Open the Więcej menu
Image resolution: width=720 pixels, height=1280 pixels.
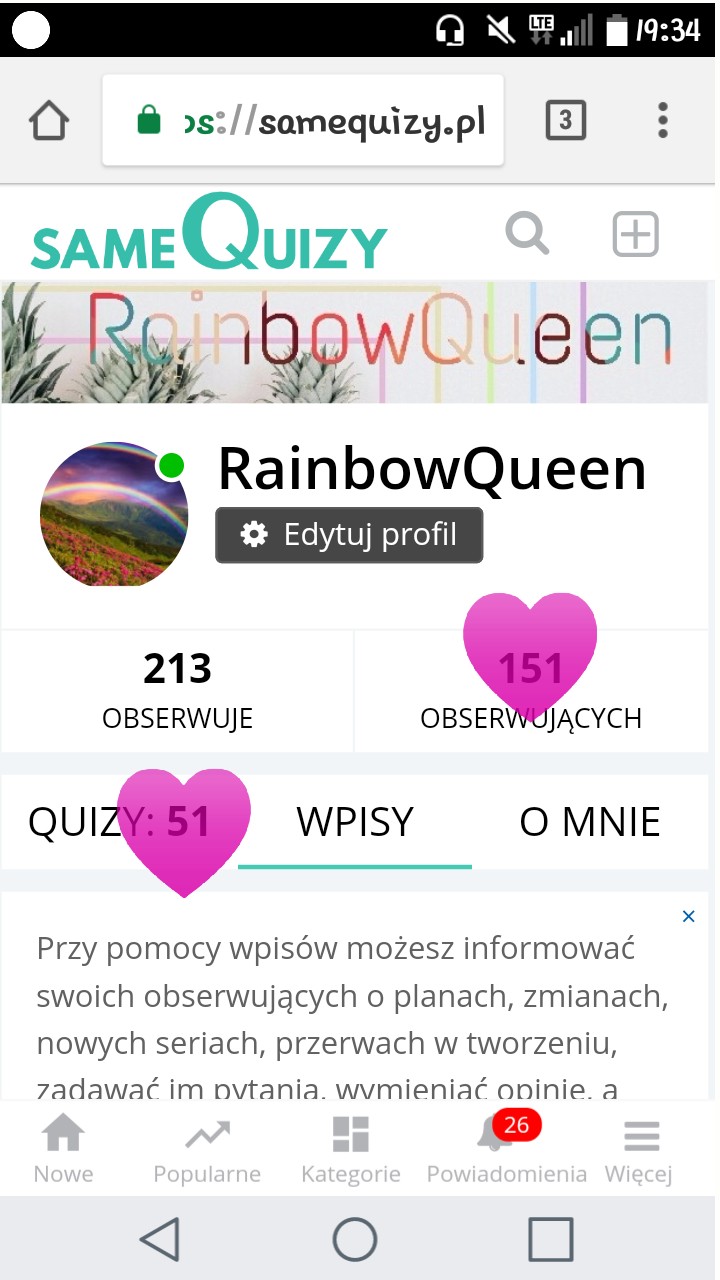coord(640,1150)
